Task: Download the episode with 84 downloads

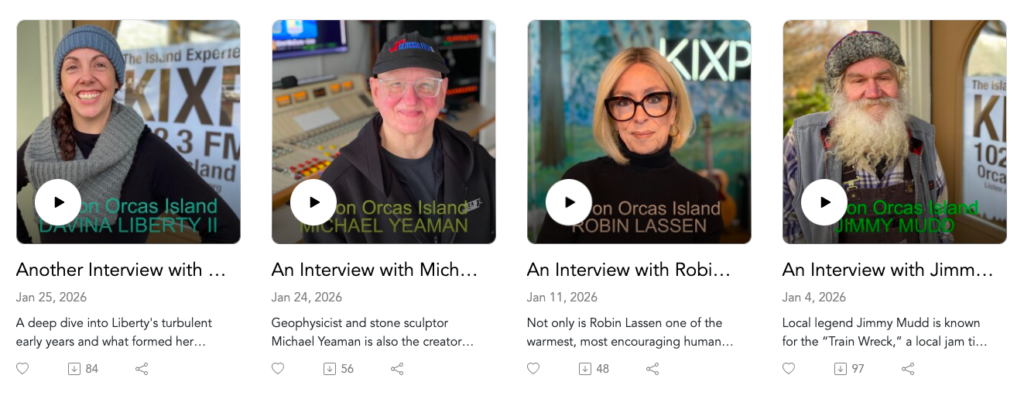Action: (x=74, y=369)
